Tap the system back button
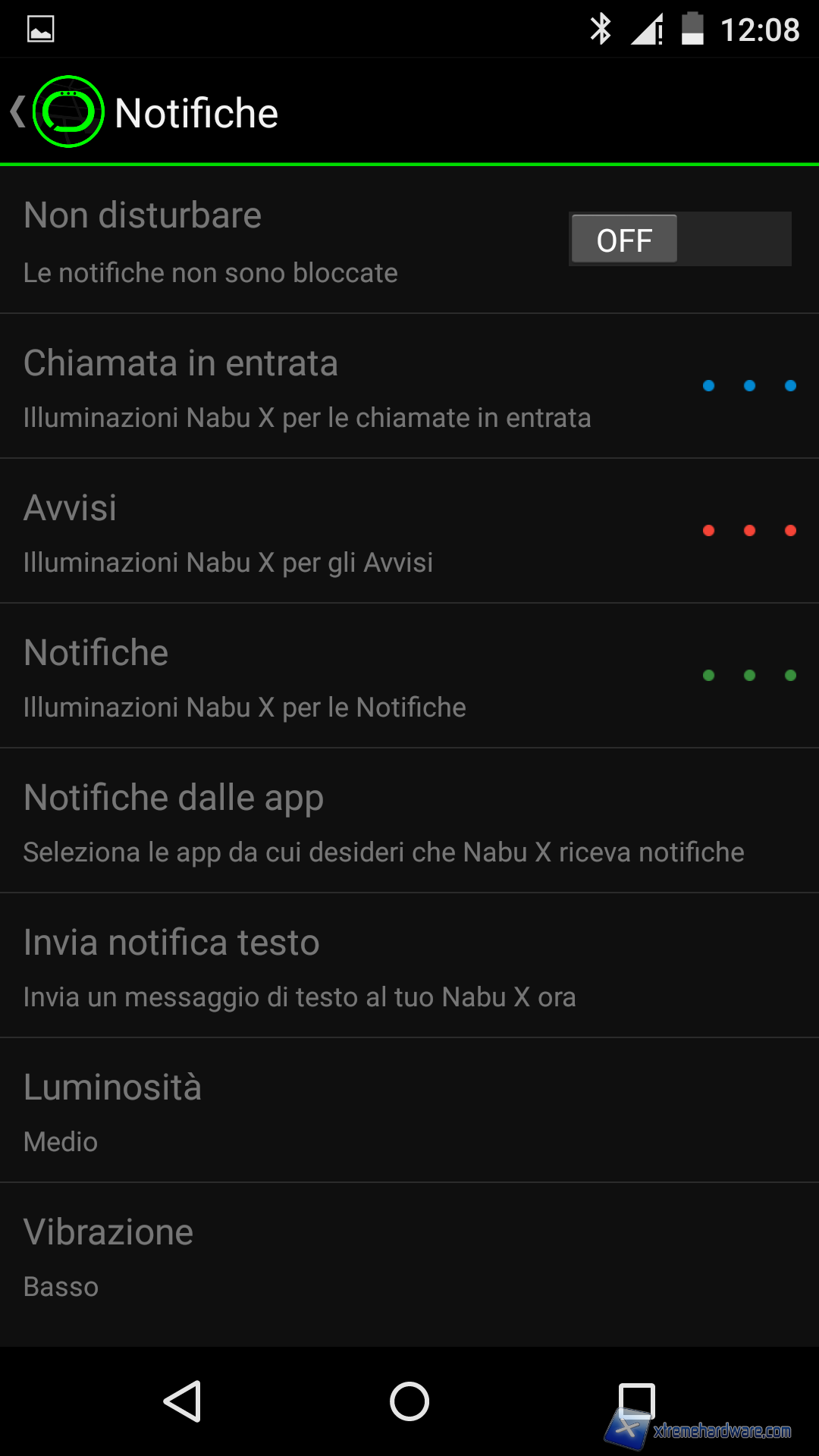The height and width of the screenshot is (1456, 819). tap(183, 1401)
